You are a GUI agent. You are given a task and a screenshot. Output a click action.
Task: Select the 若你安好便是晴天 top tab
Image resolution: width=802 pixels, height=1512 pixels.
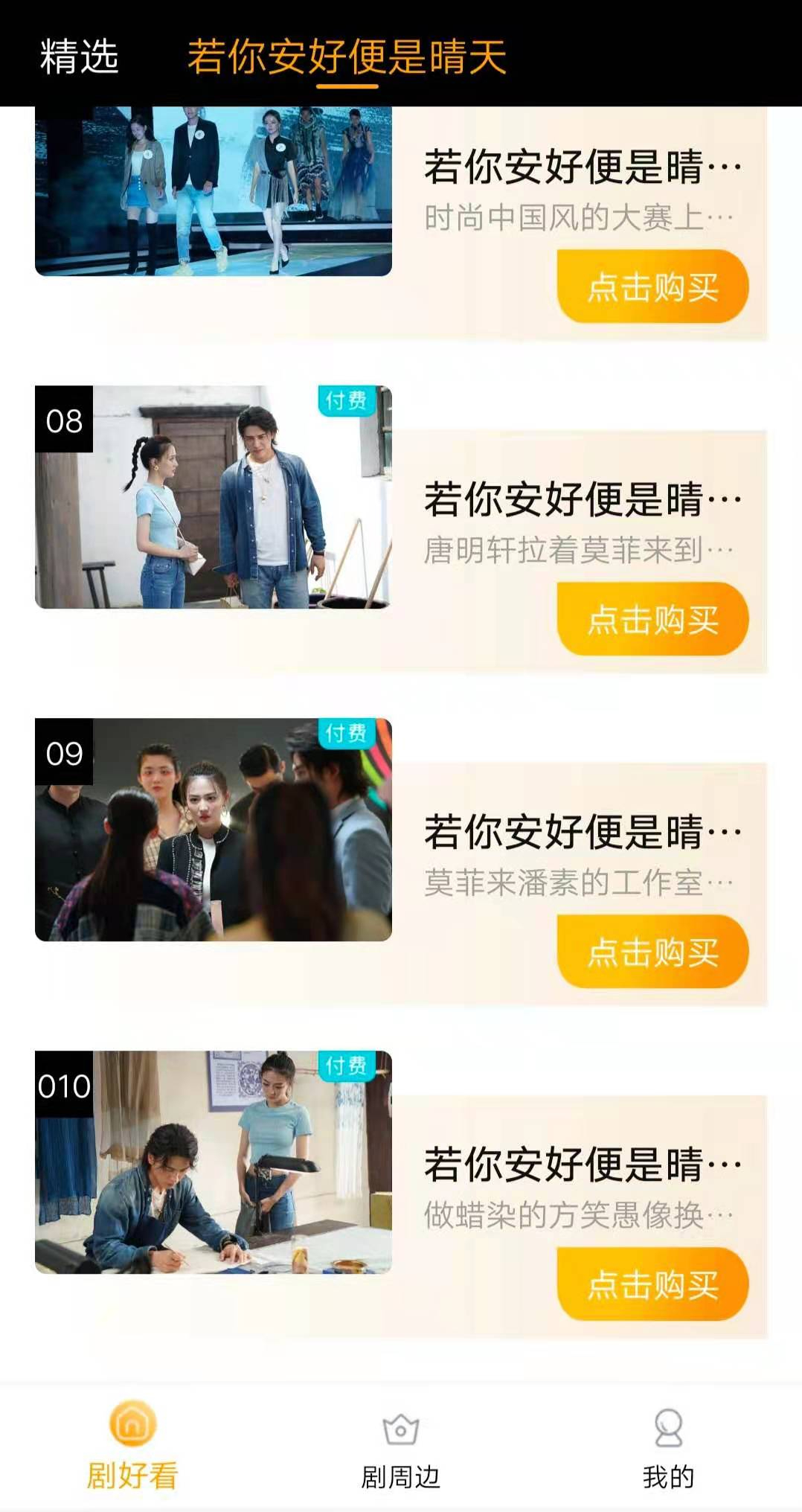(x=347, y=57)
